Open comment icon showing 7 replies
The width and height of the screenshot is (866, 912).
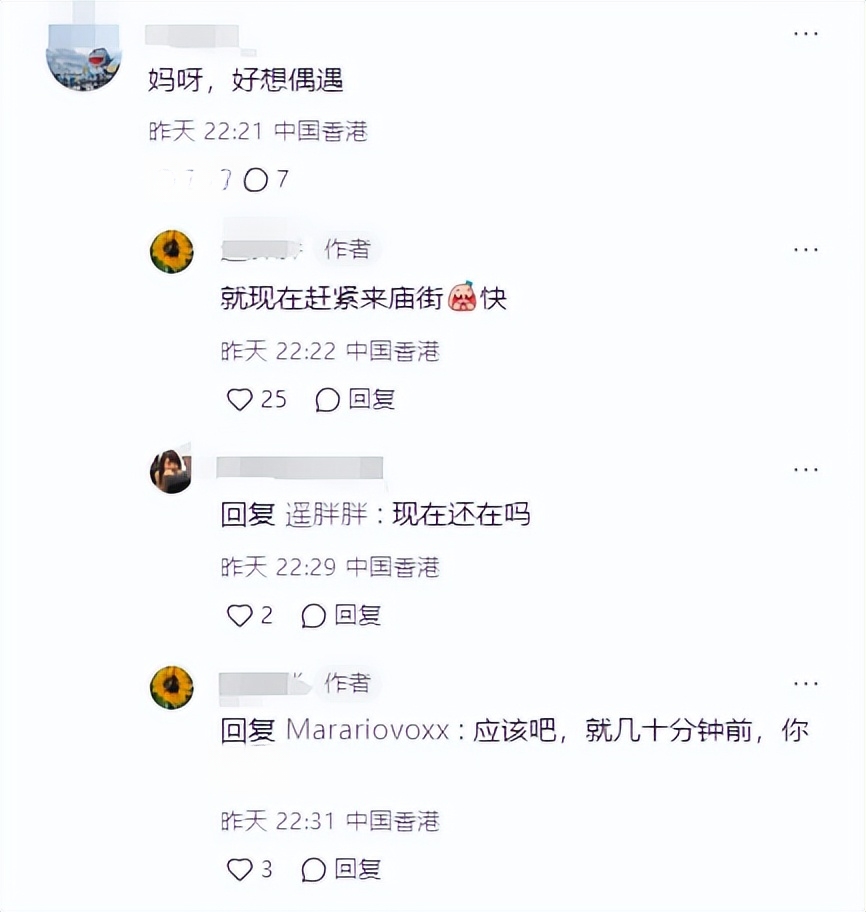256,180
